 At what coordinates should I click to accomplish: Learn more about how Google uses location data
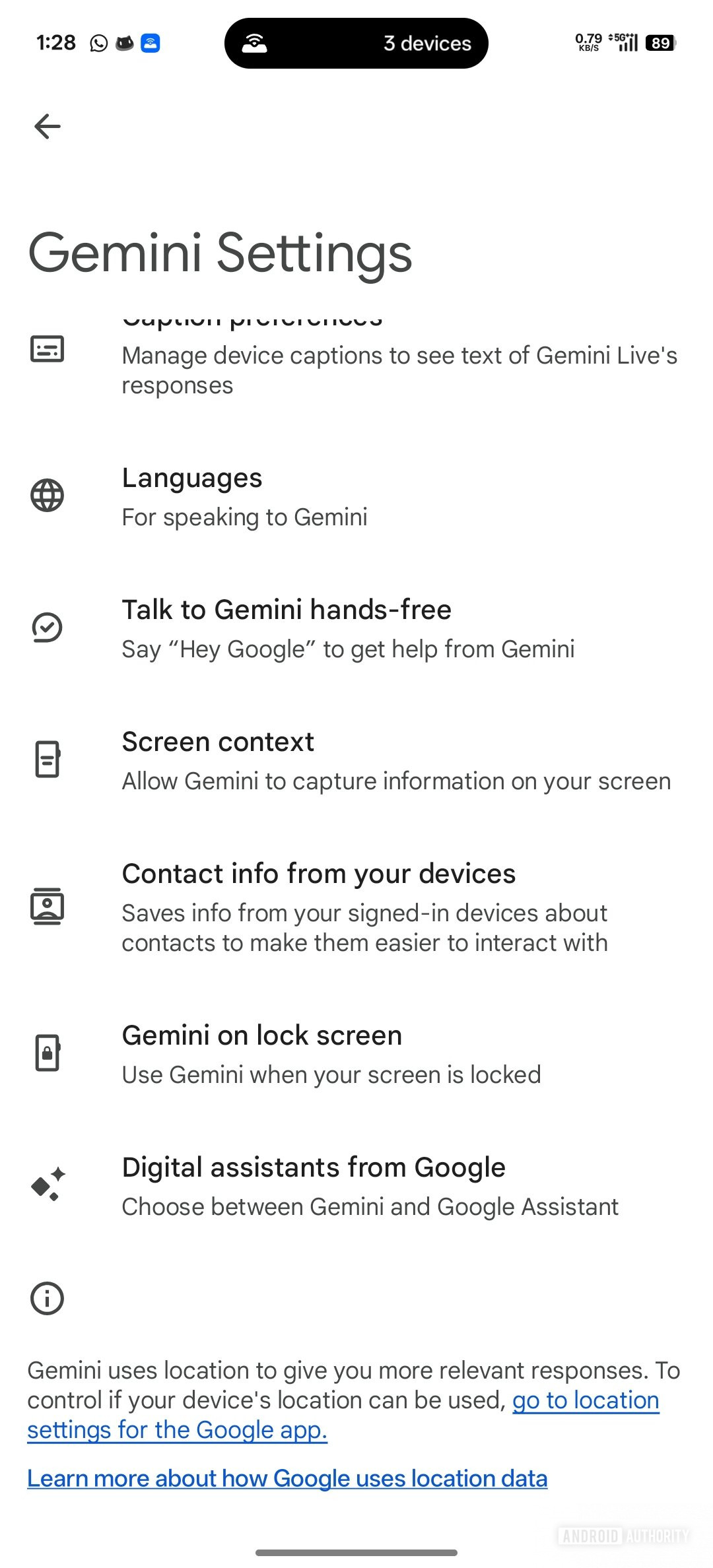click(287, 1478)
